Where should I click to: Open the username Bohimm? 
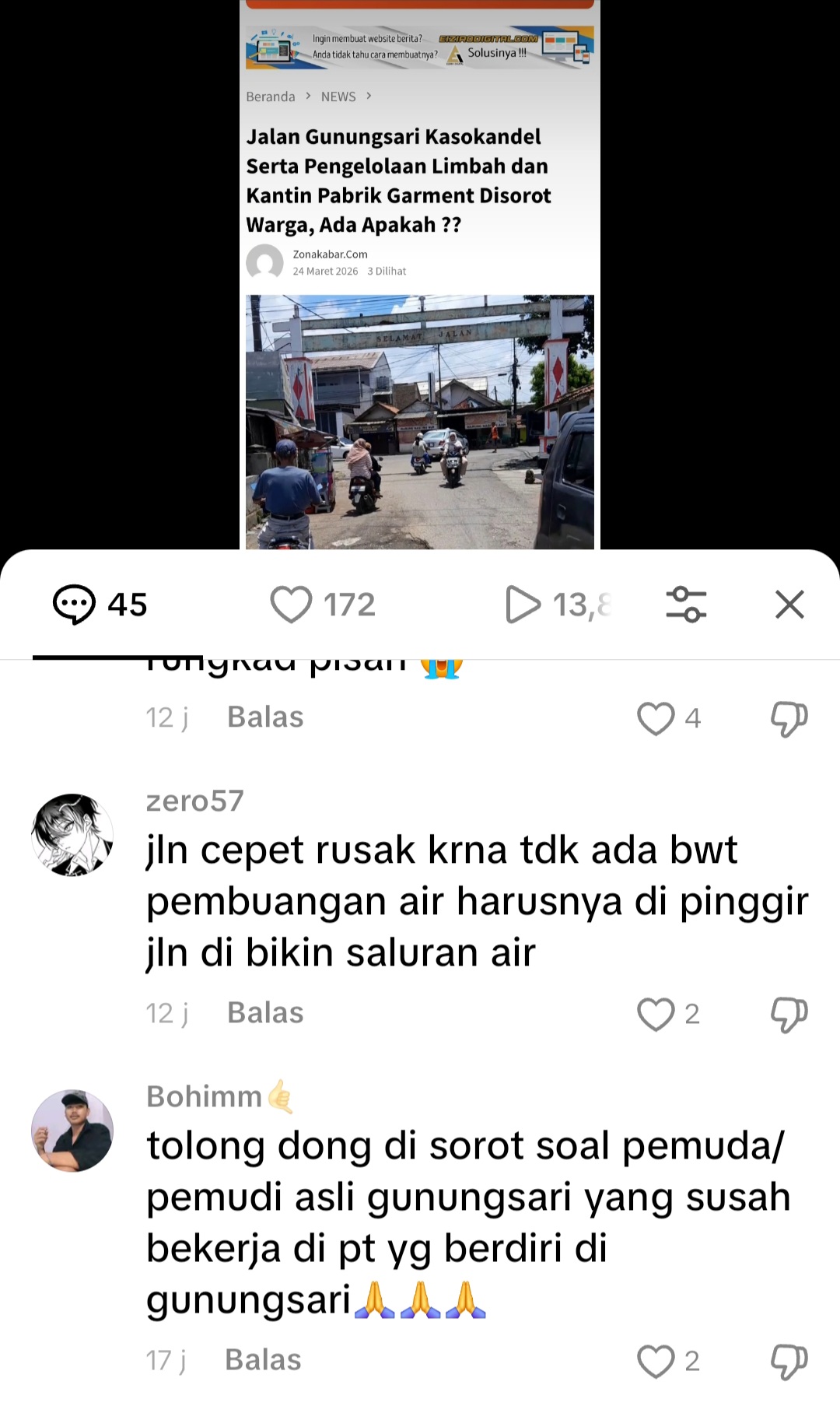tap(205, 1096)
